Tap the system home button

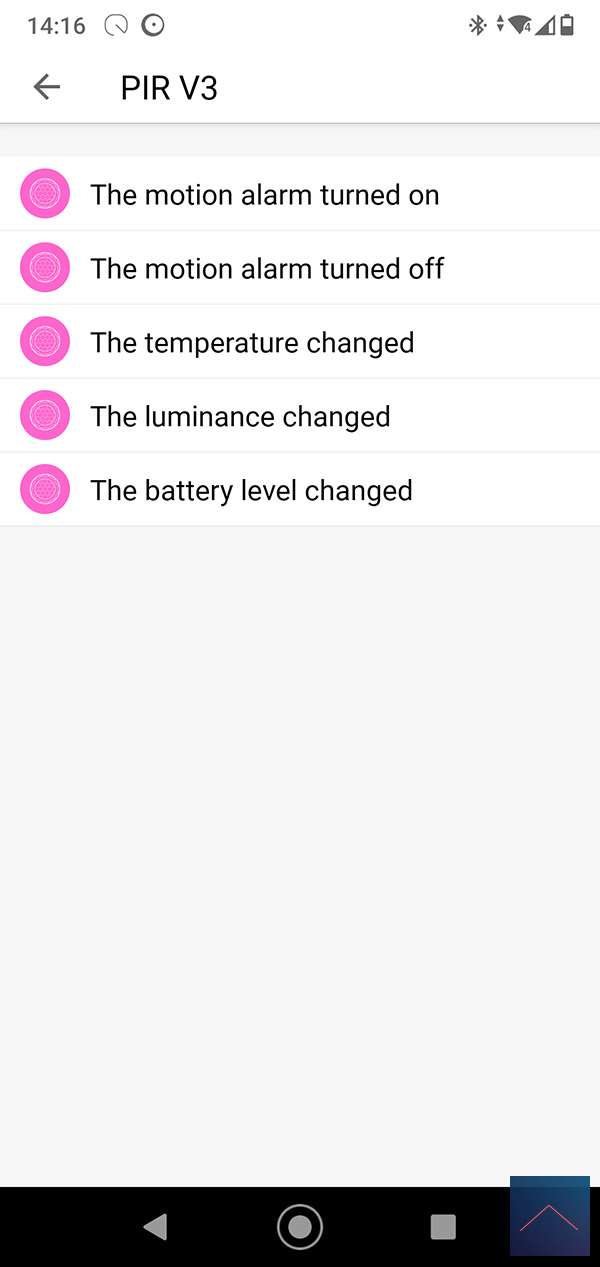pos(299,1226)
